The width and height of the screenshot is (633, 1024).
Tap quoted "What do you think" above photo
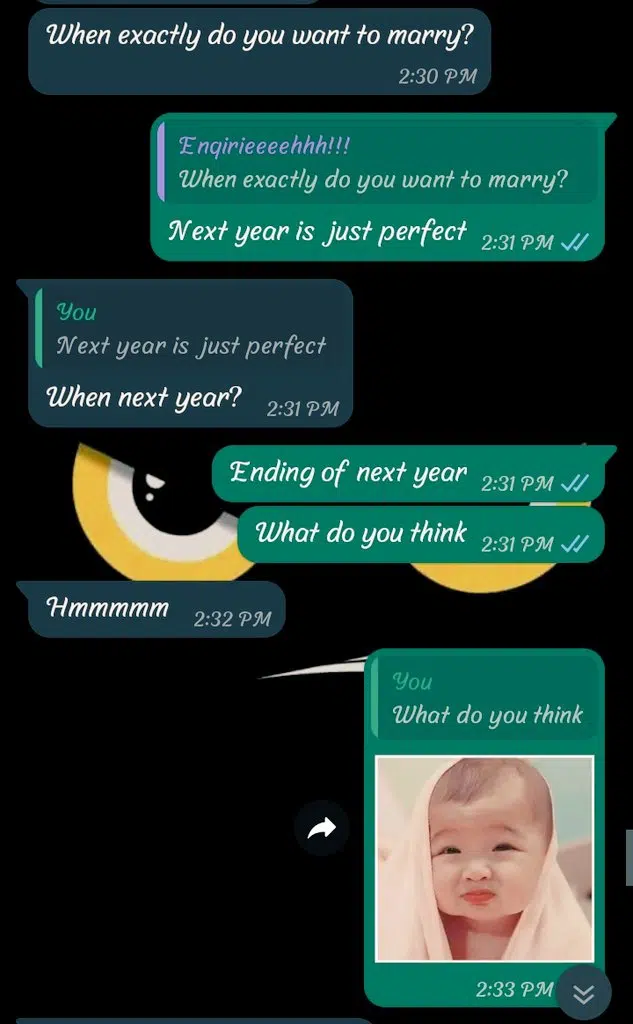[x=485, y=699]
